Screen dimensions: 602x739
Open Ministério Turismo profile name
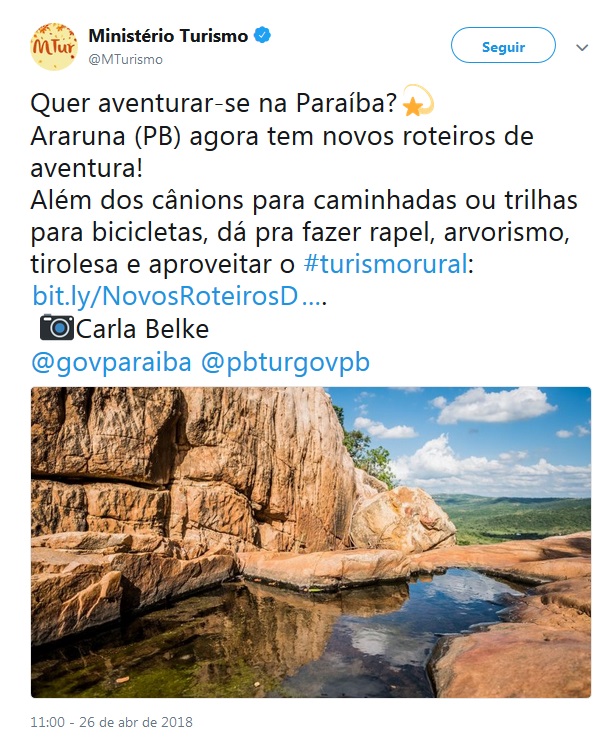(168, 36)
